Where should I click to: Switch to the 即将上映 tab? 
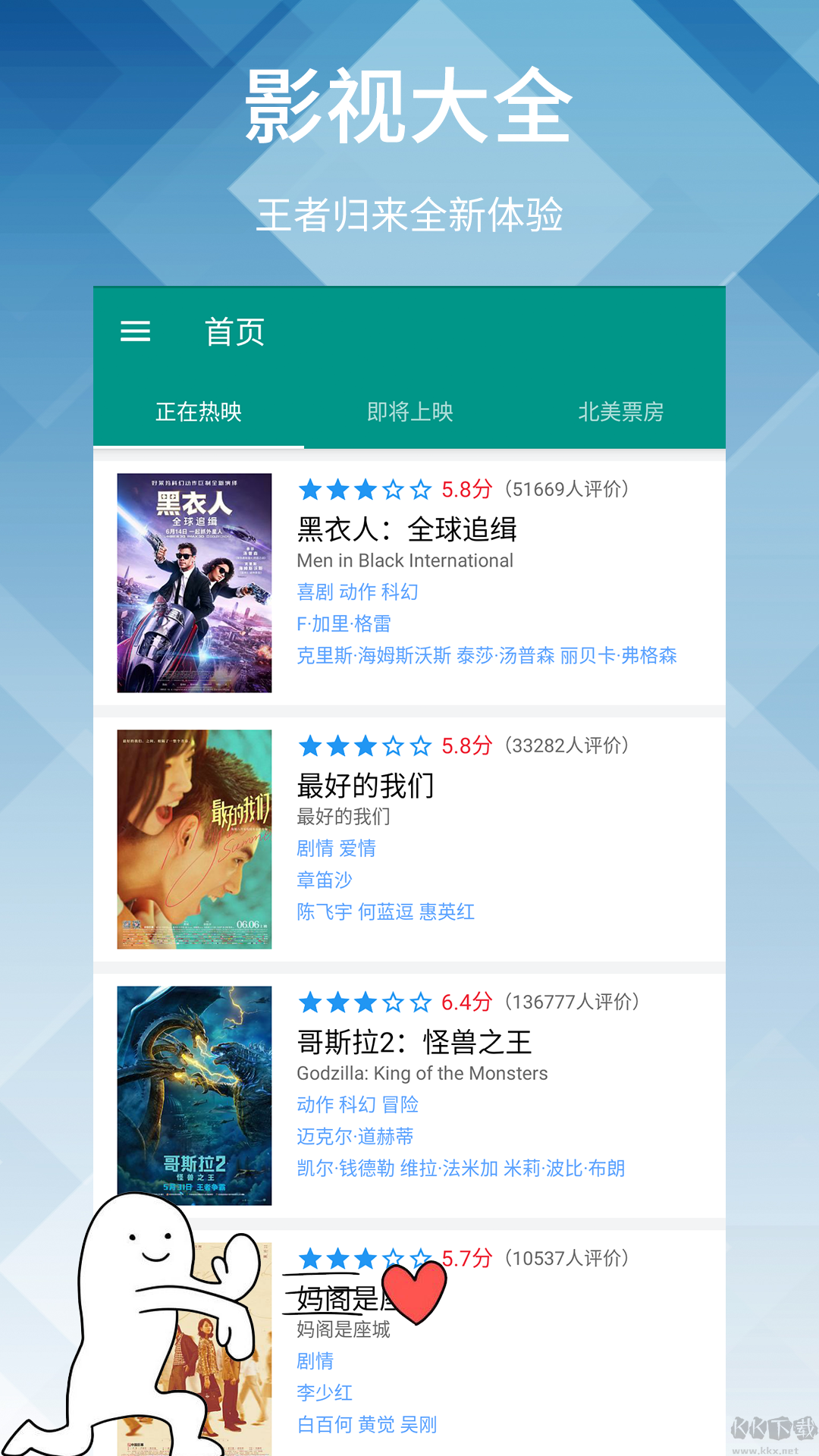409,411
